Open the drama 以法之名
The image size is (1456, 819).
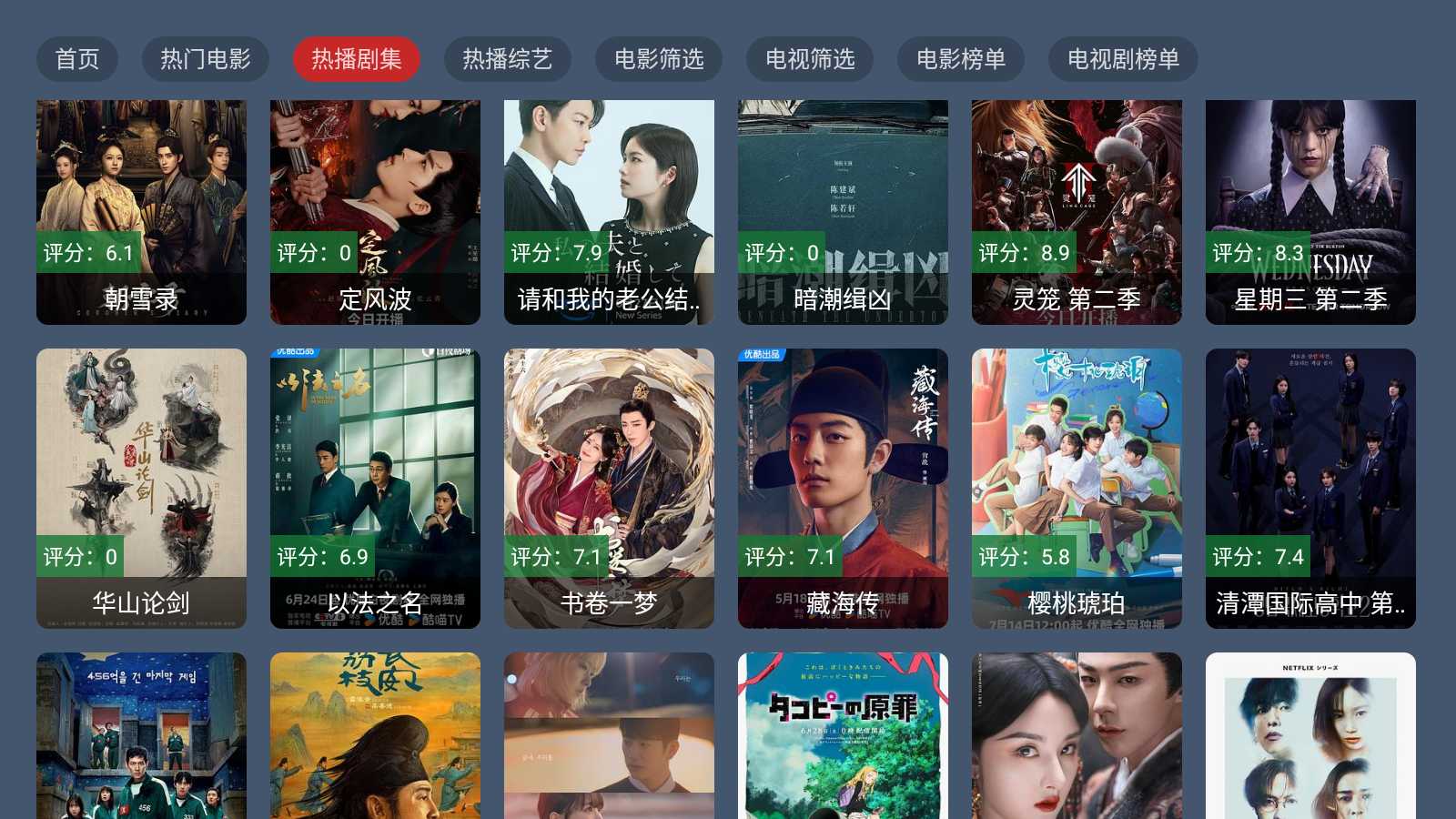375,488
